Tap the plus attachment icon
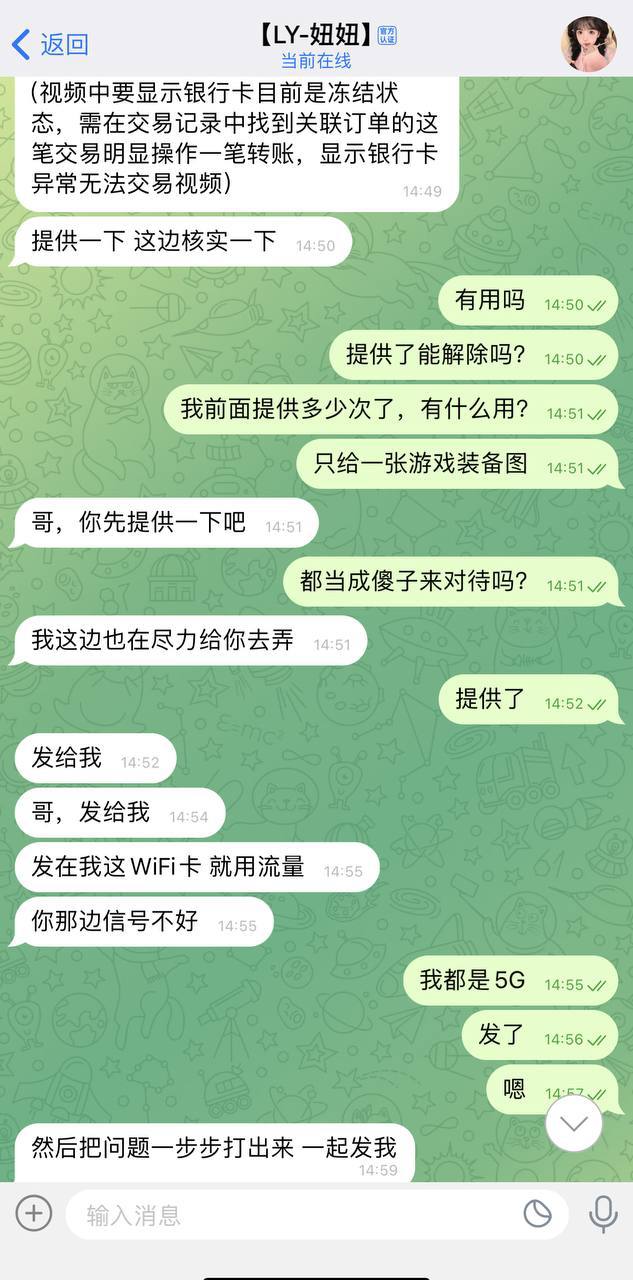The width and height of the screenshot is (633, 1280). click(33, 1214)
